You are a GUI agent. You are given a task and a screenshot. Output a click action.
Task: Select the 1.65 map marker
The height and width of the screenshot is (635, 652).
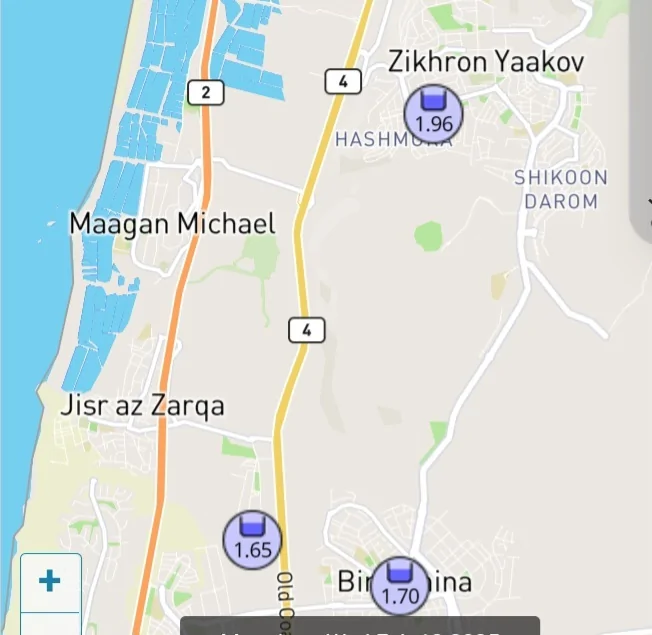tap(252, 539)
